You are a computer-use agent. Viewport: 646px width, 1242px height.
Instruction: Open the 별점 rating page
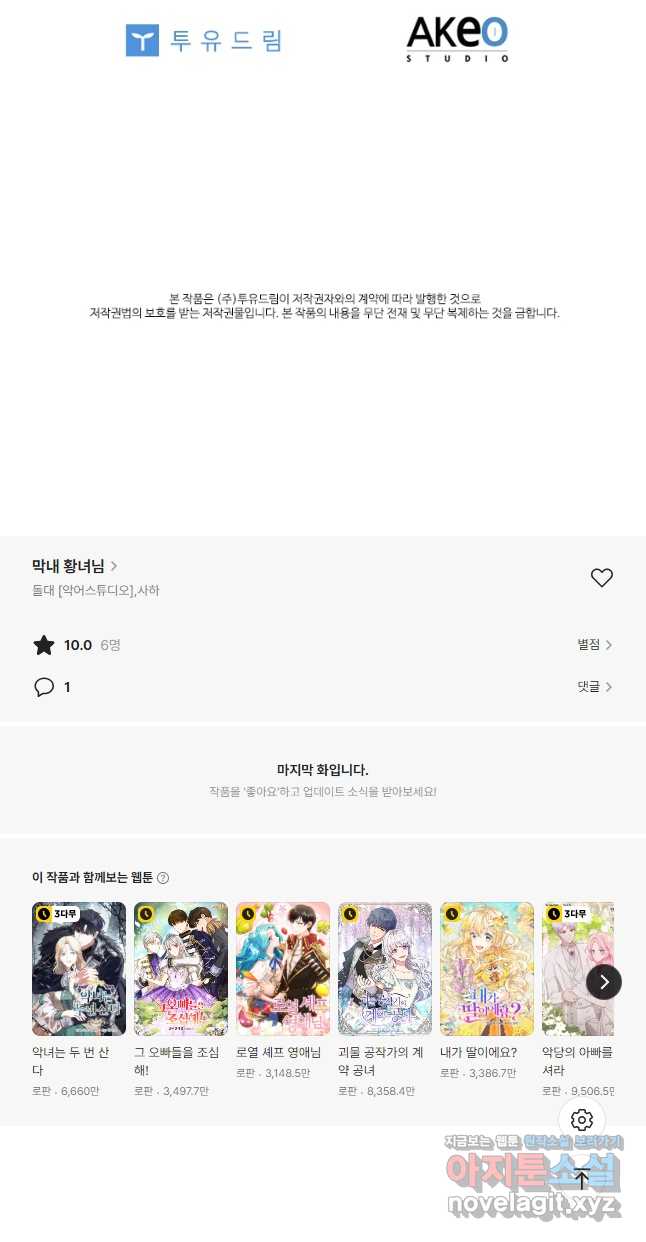pyautogui.click(x=594, y=645)
